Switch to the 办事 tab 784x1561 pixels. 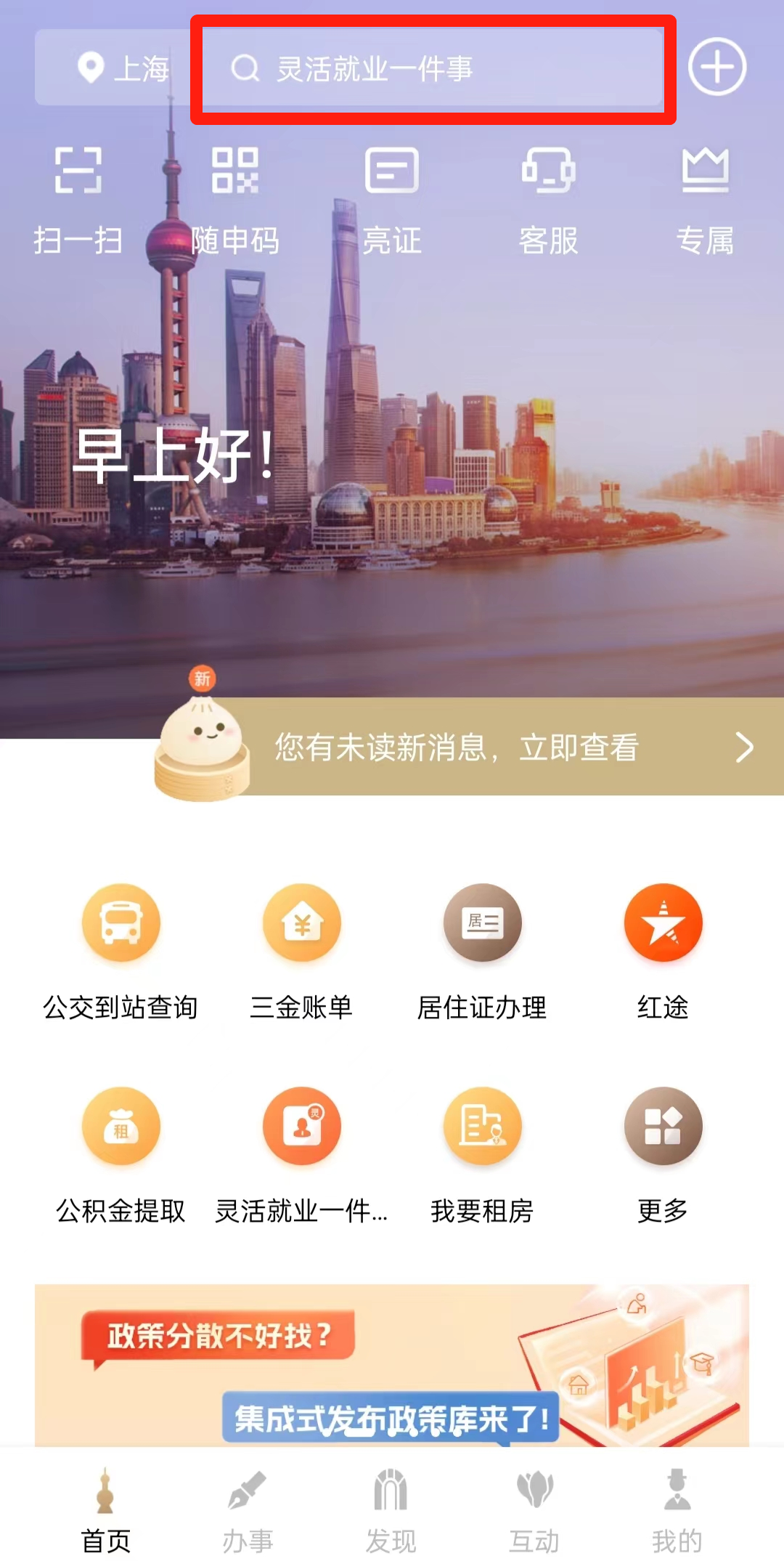(x=248, y=1509)
